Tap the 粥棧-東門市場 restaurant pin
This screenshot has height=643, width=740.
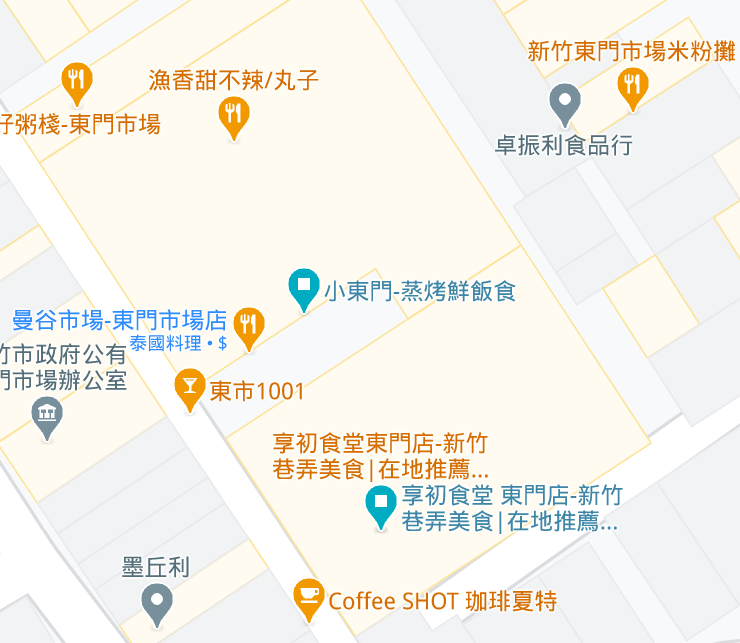click(x=76, y=80)
